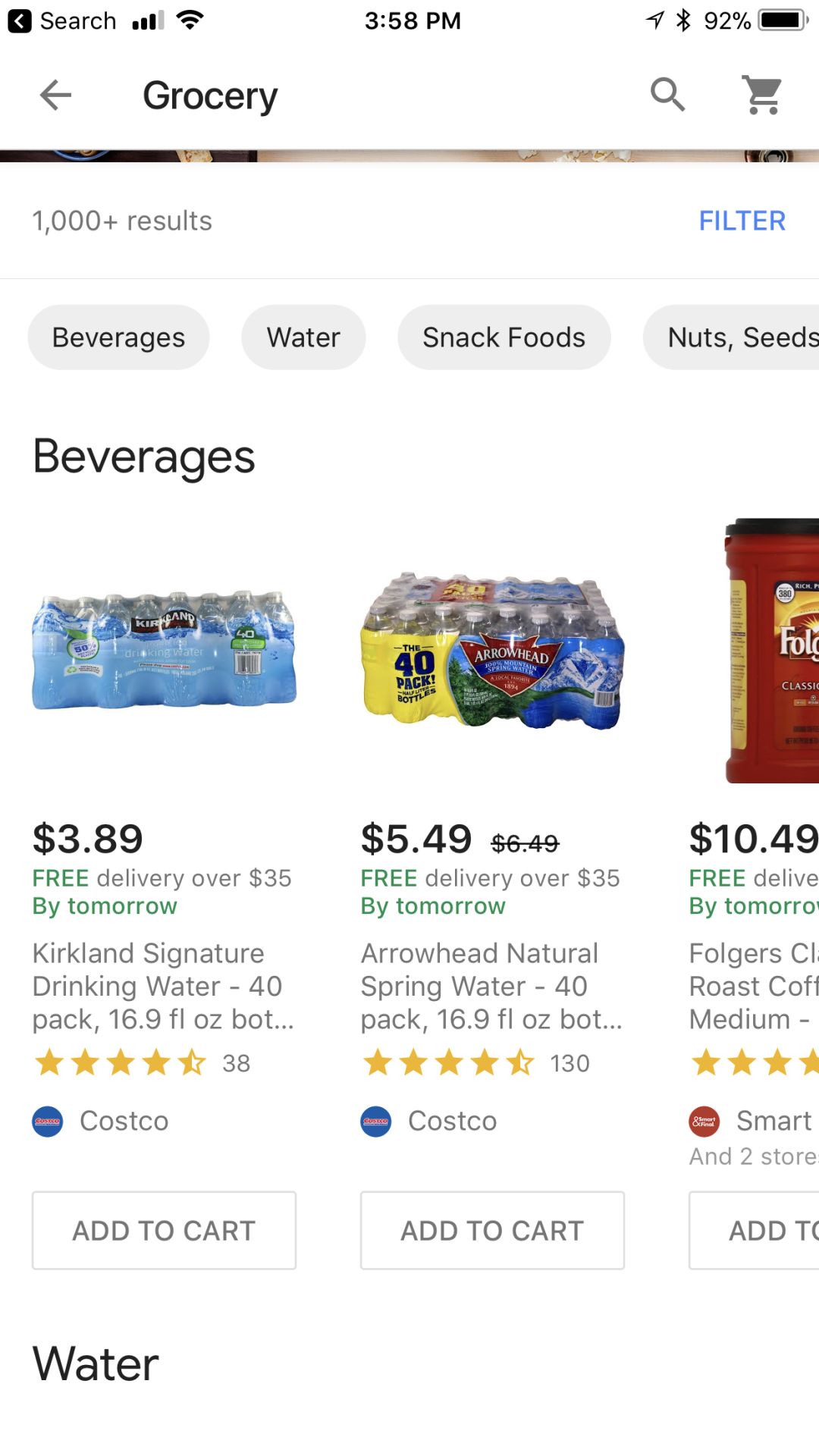
Task: Select the Beverages chip
Action: click(118, 337)
